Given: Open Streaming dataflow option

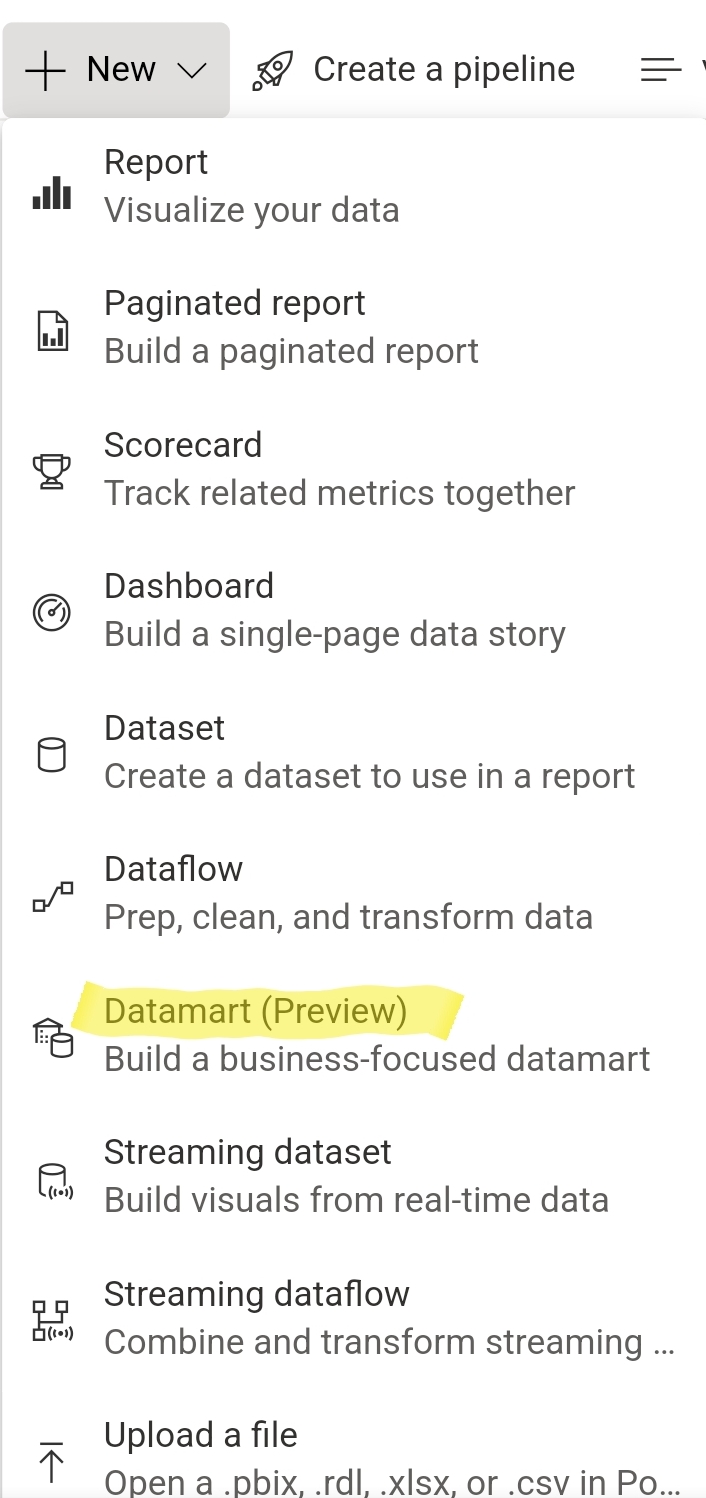Looking at the screenshot, I should click(353, 1318).
